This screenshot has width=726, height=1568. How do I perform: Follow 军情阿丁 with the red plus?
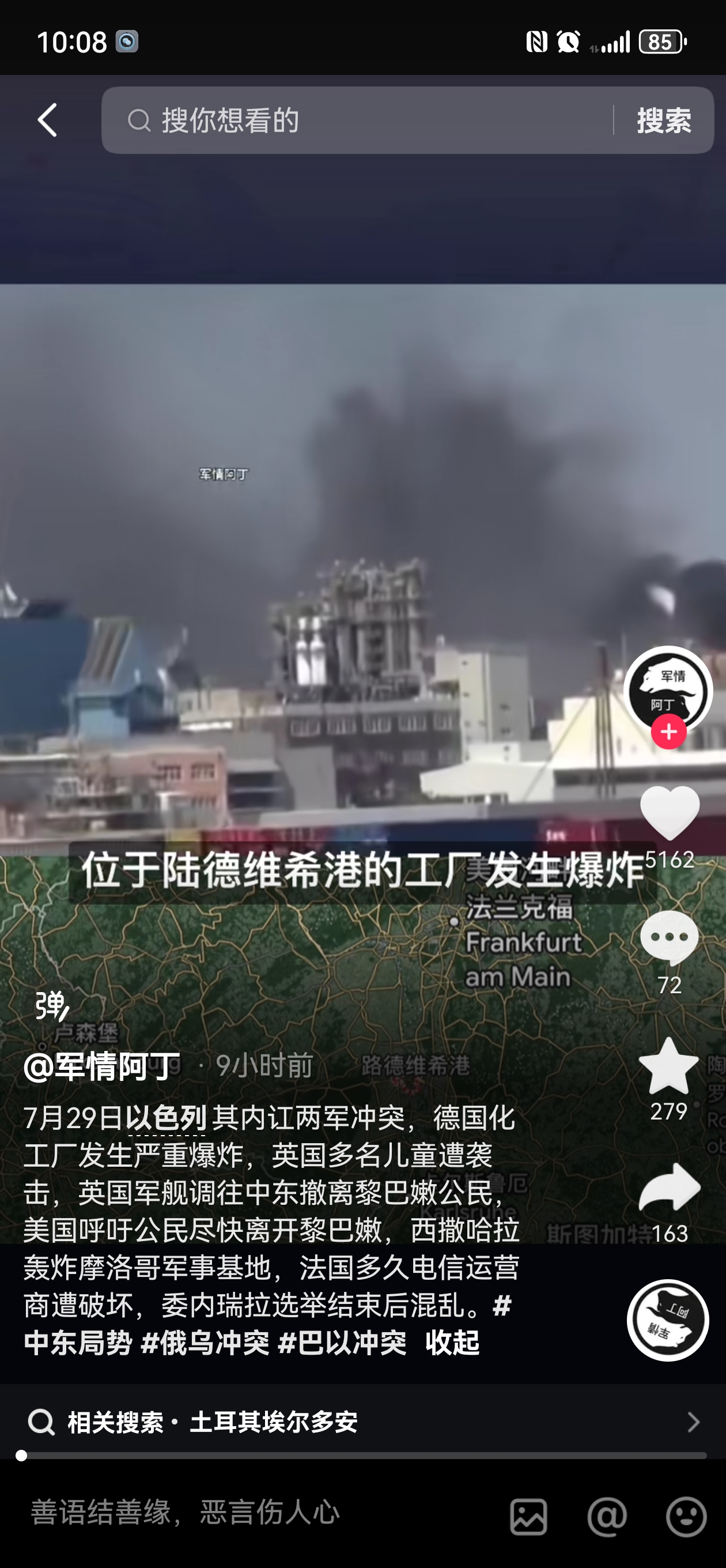669,732
